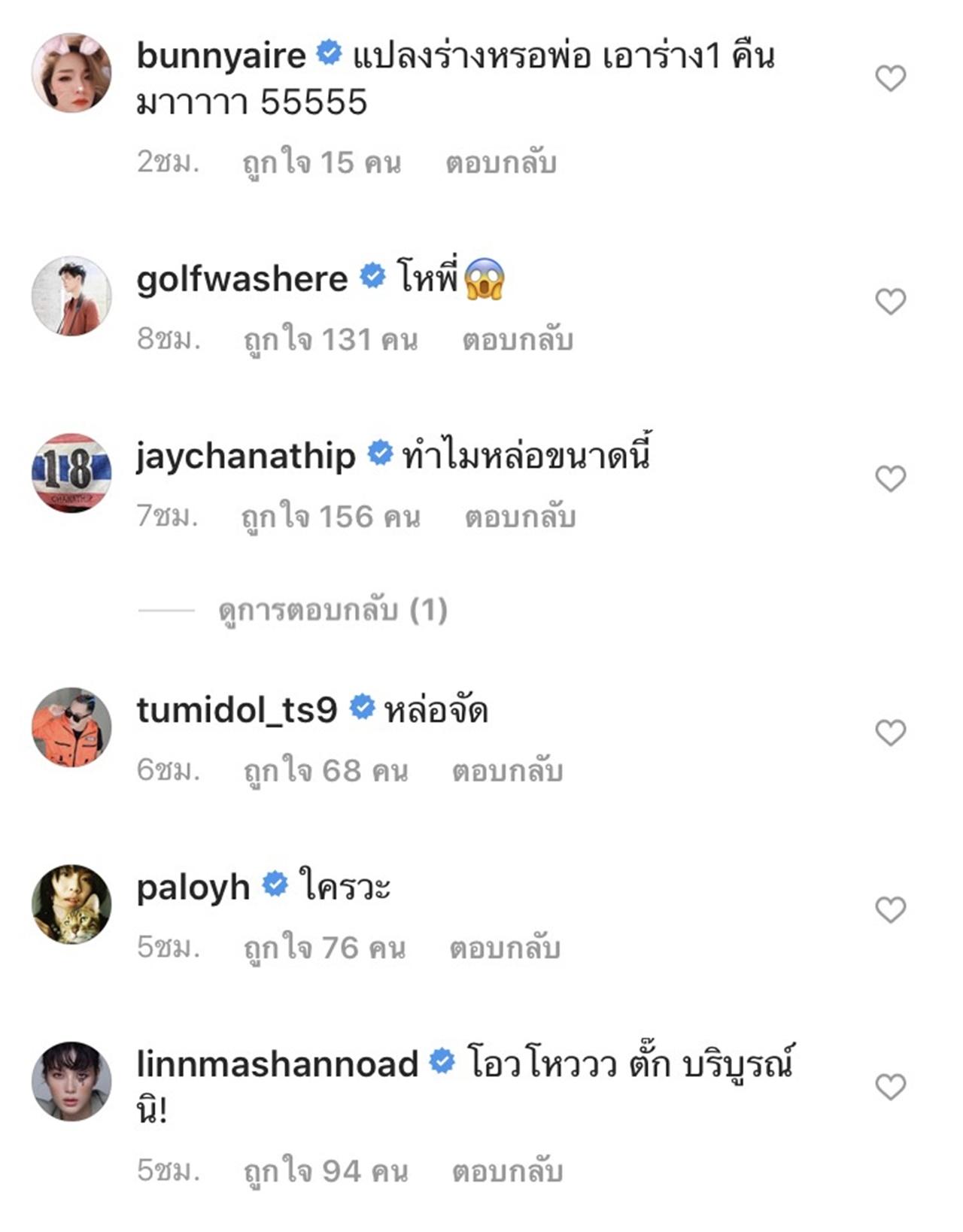Image resolution: width=963 pixels, height=1232 pixels.
Task: Like linnmashannoad's comment
Action: coord(891,1087)
